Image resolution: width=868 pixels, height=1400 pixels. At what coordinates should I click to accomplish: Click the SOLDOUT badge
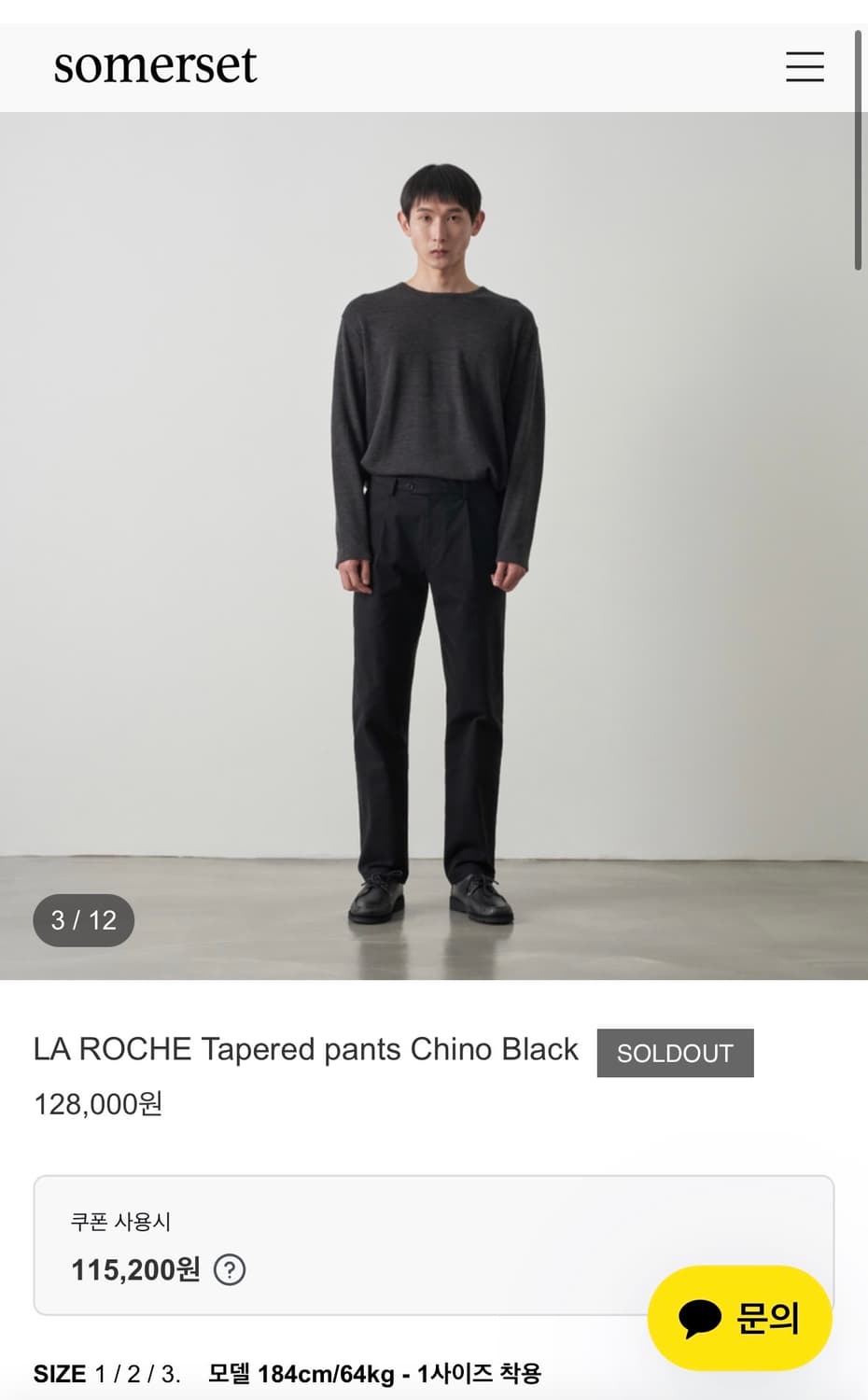pos(675,1053)
